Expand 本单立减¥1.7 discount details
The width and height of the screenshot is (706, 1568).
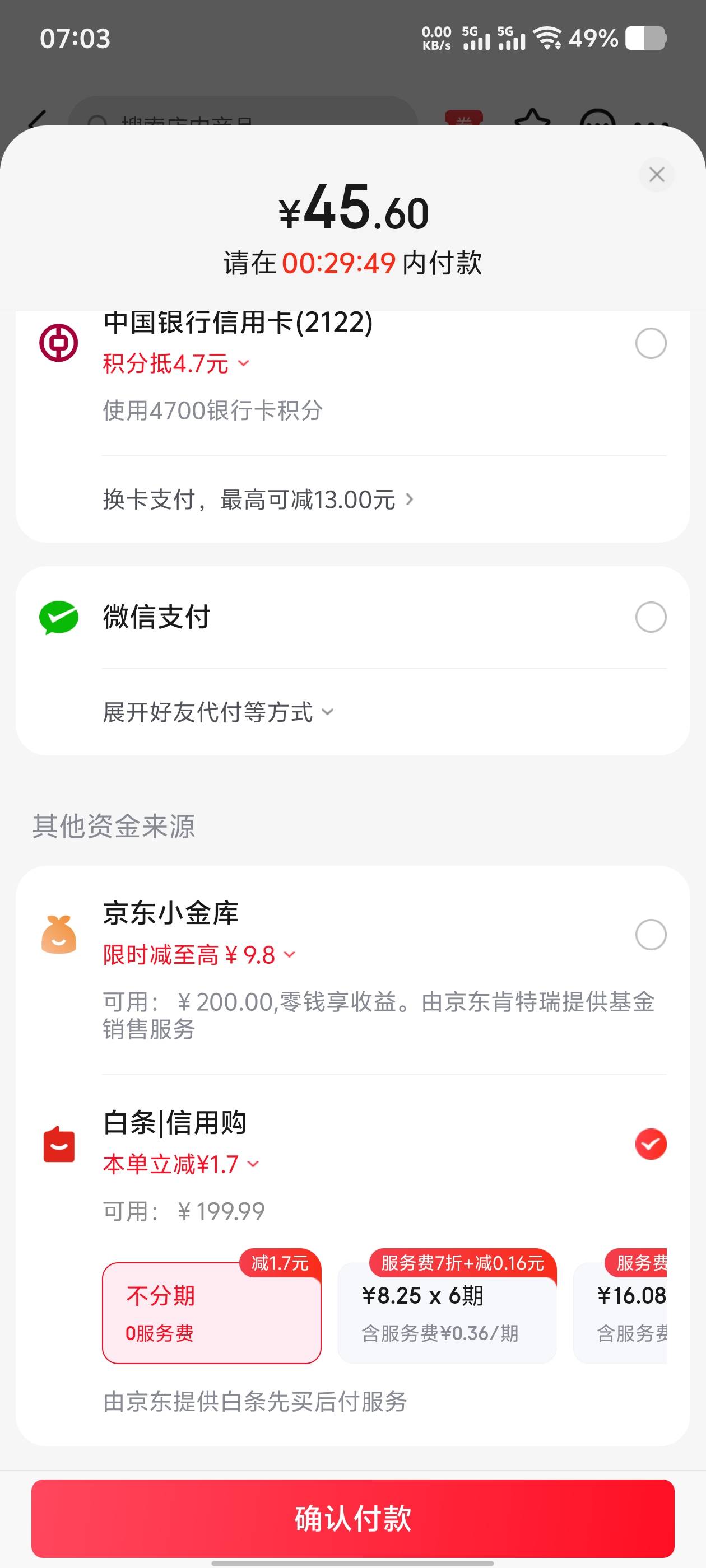(181, 1164)
